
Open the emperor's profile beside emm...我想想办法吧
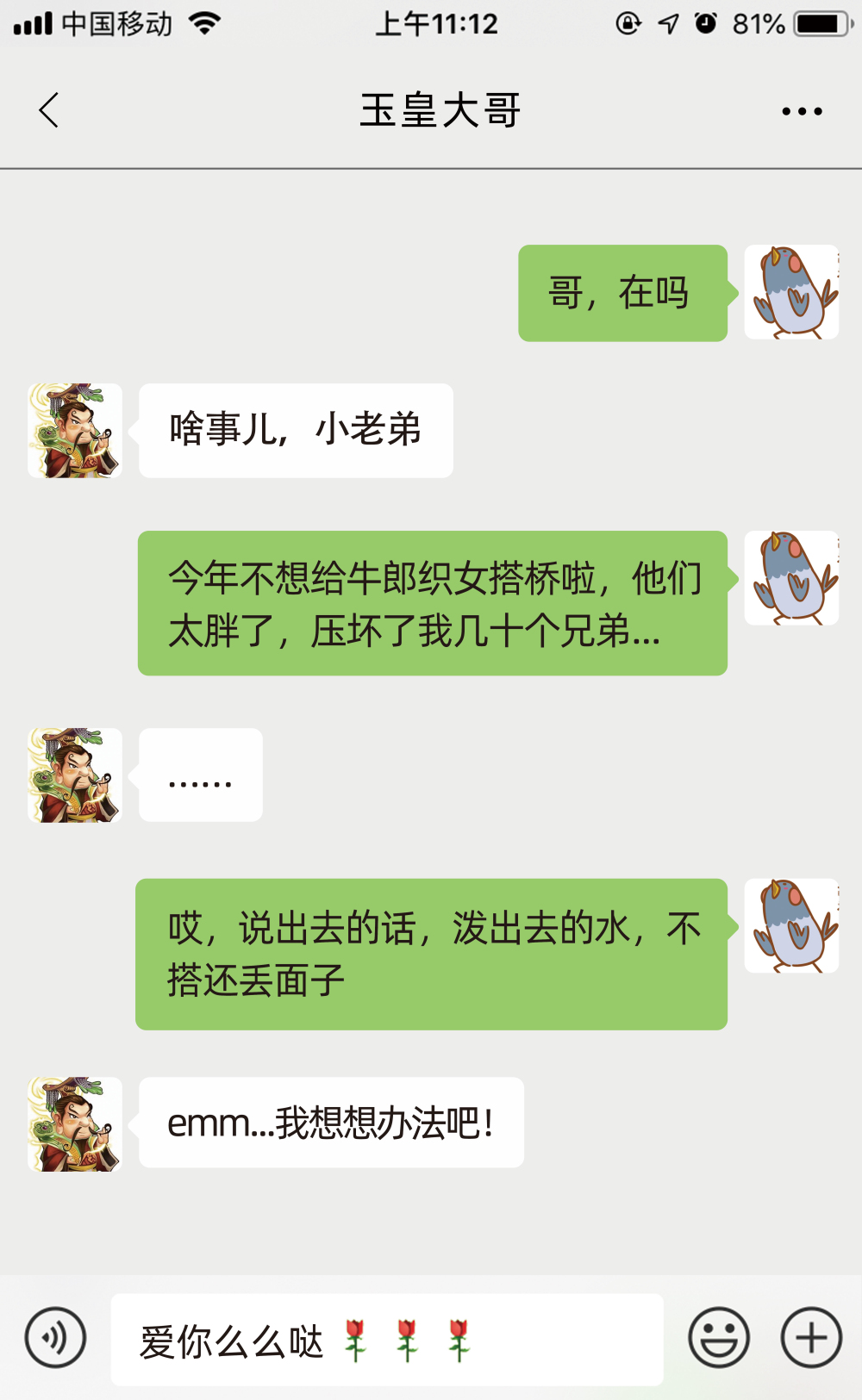coord(75,1123)
